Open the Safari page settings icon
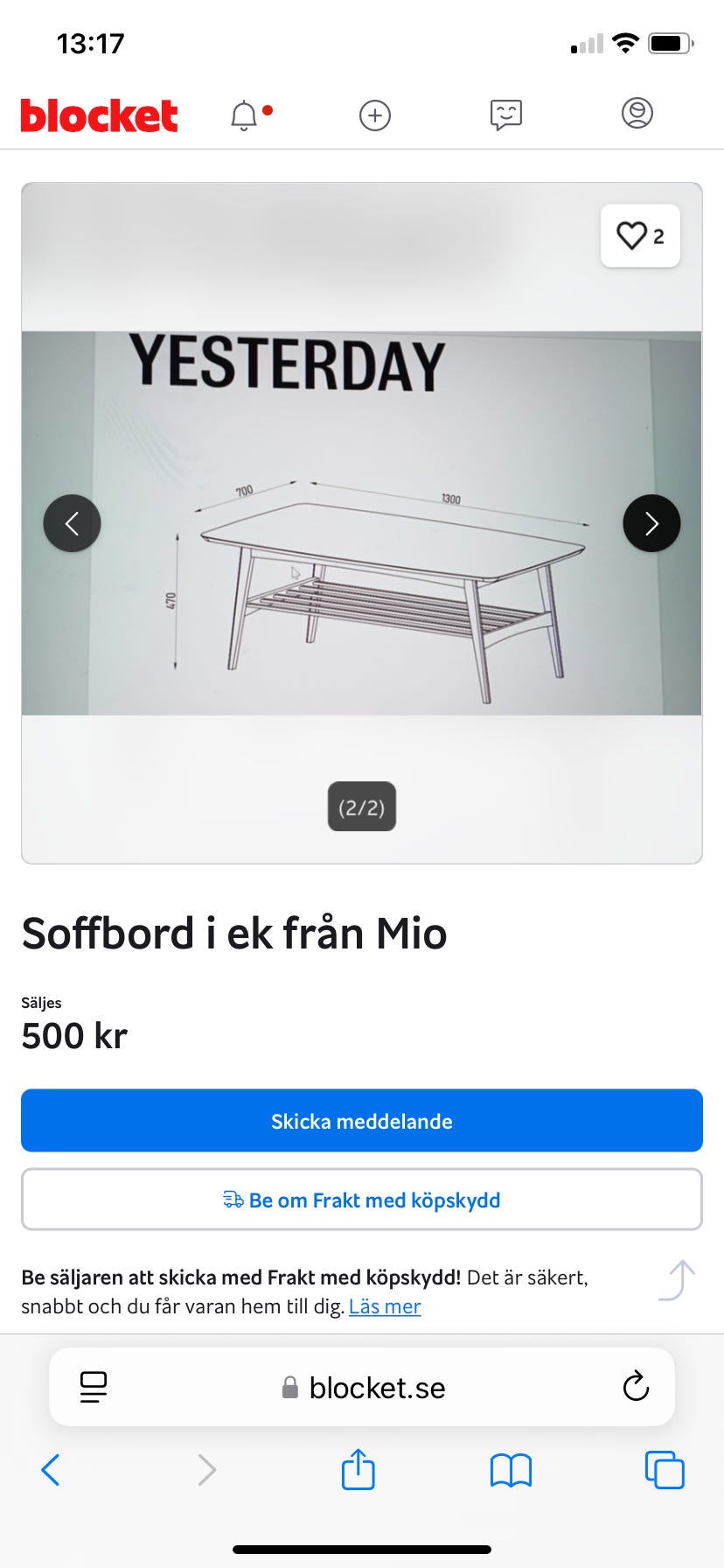Screen dimensions: 724x1568 pyautogui.click(x=94, y=1386)
